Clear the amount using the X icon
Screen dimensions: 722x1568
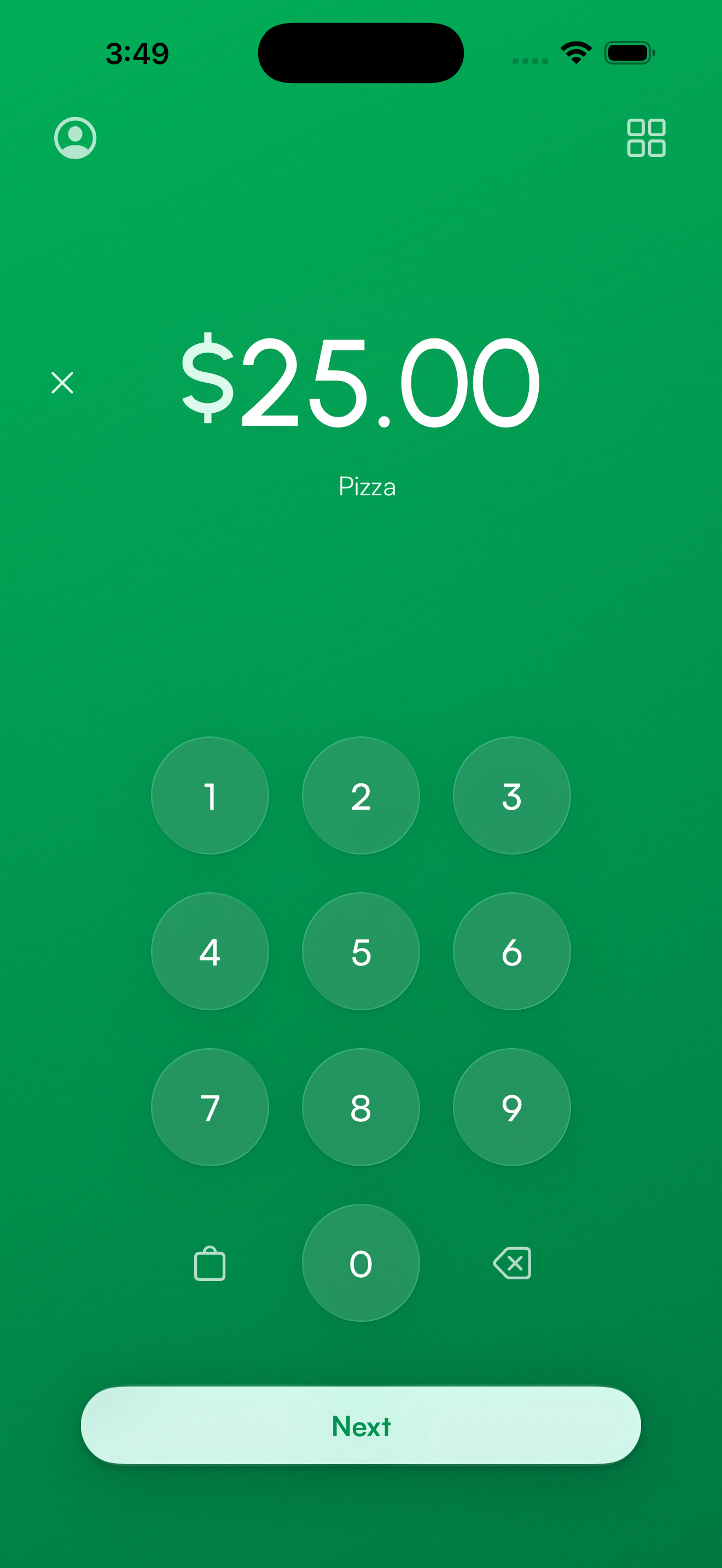coord(63,383)
